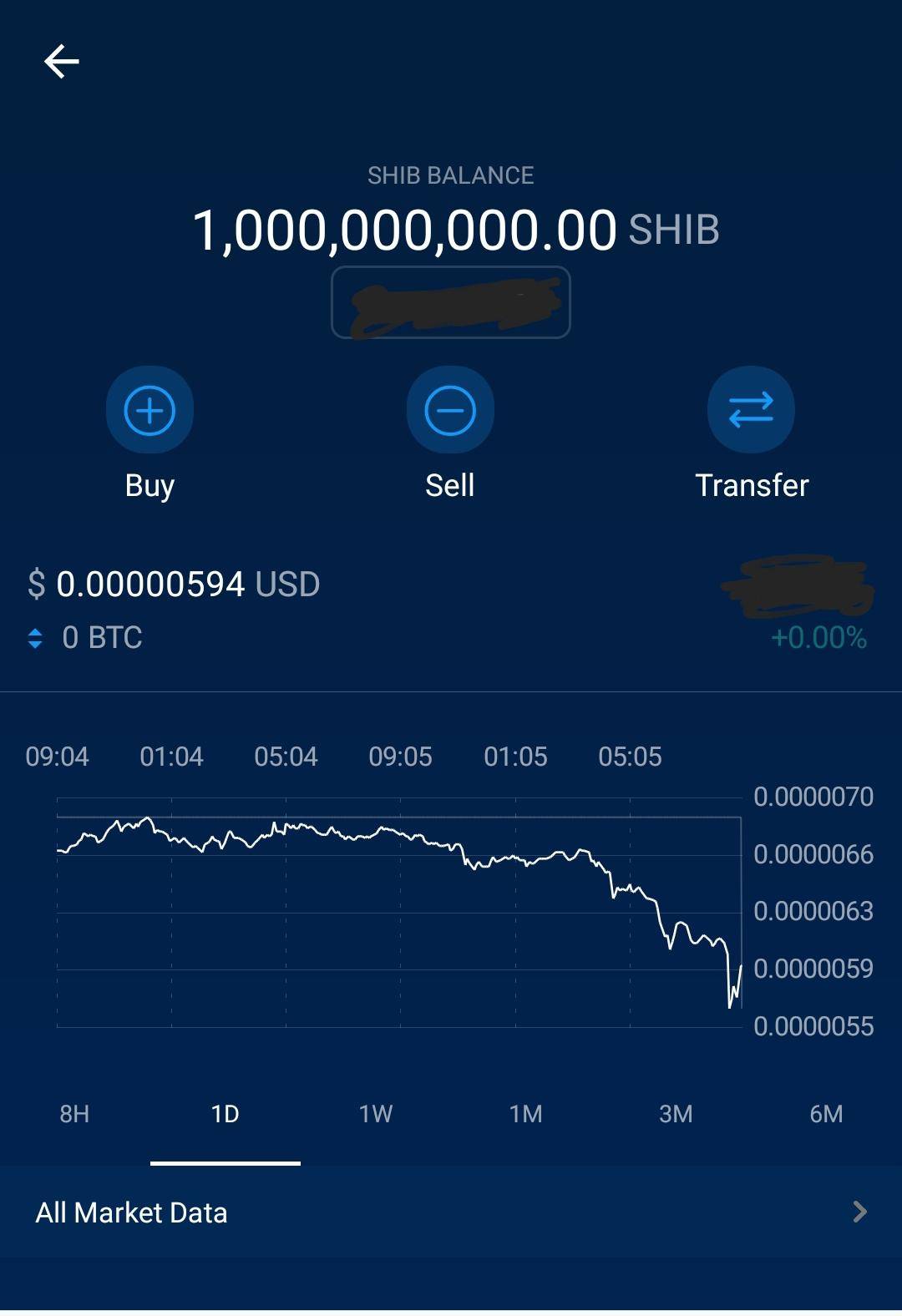The width and height of the screenshot is (902, 1316).
Task: Tap the currency switch arrows beside 0 BTC
Action: [x=35, y=637]
